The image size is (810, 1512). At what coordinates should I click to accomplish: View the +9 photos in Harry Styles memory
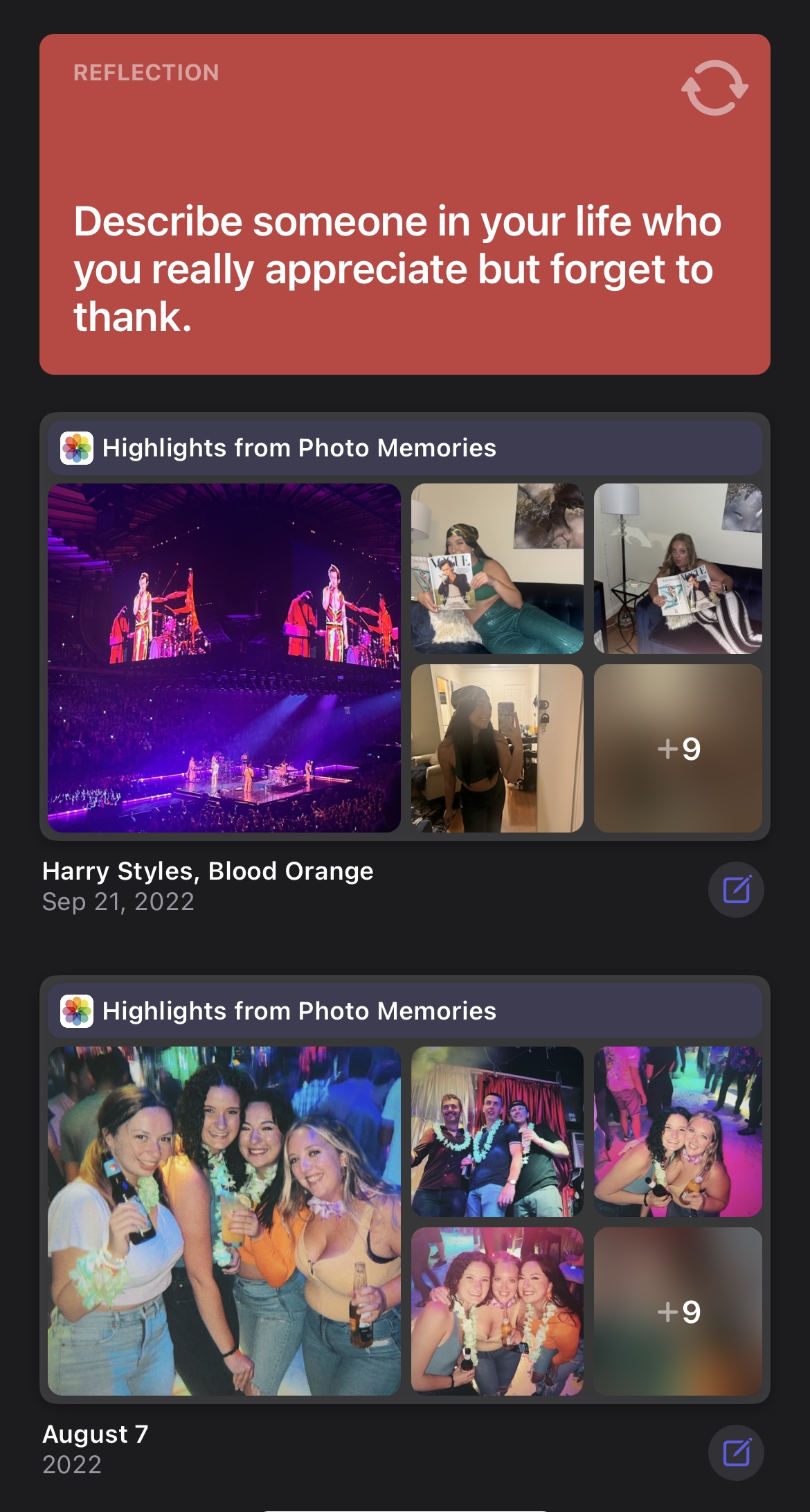coord(678,748)
